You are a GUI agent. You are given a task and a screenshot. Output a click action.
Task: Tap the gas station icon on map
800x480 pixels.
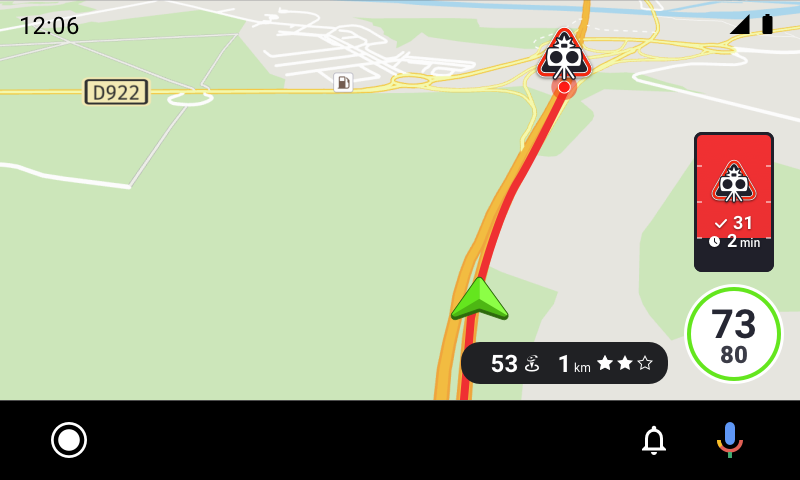[x=343, y=83]
